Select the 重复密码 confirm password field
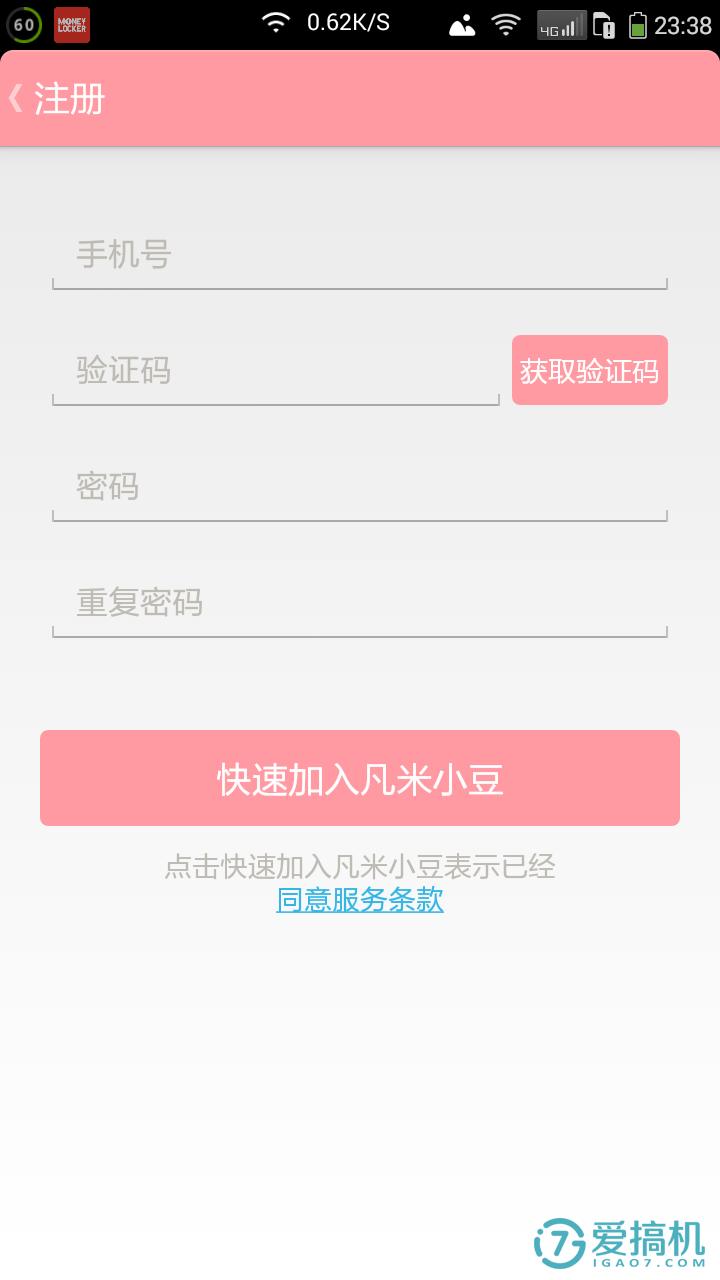Image resolution: width=720 pixels, height=1280 pixels. (x=360, y=605)
